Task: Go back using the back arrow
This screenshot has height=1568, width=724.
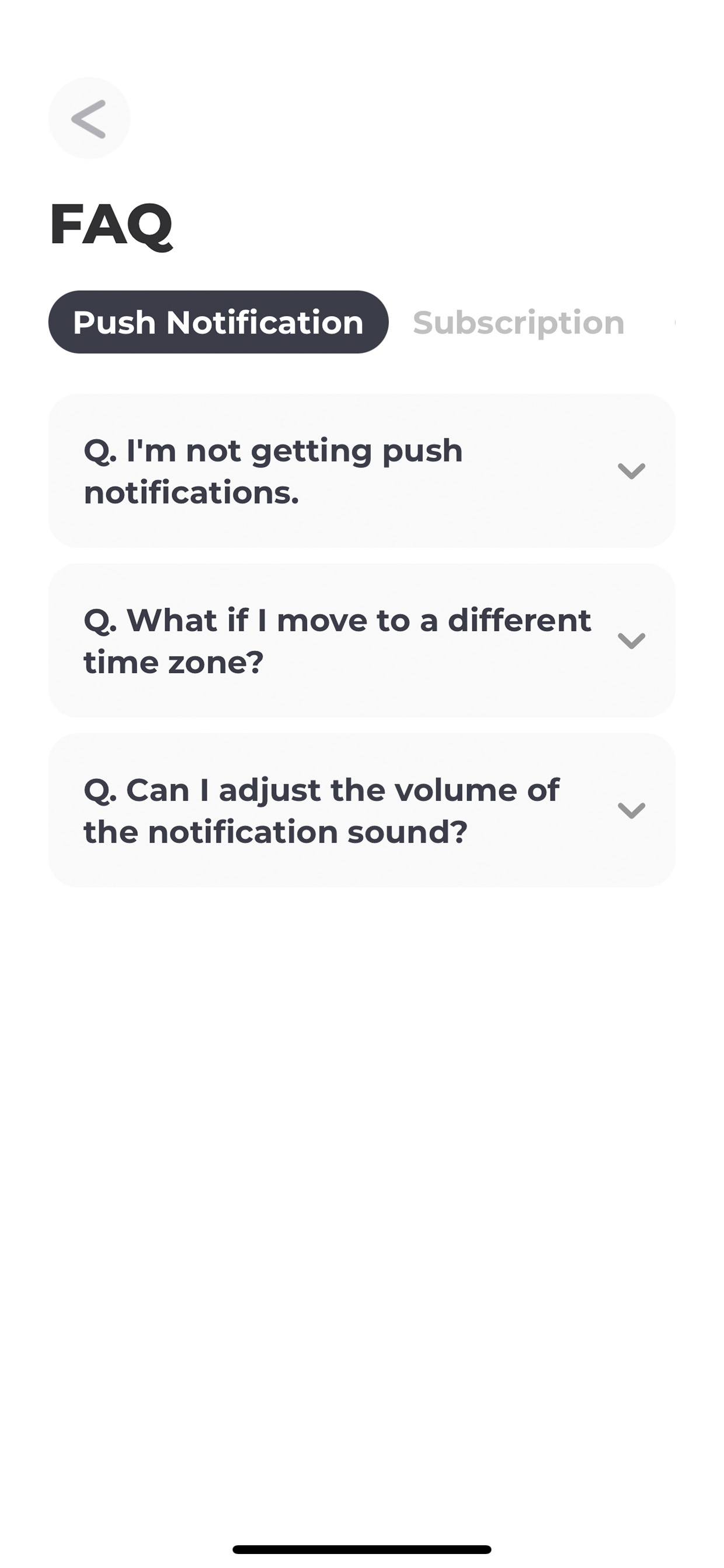Action: 89,118
